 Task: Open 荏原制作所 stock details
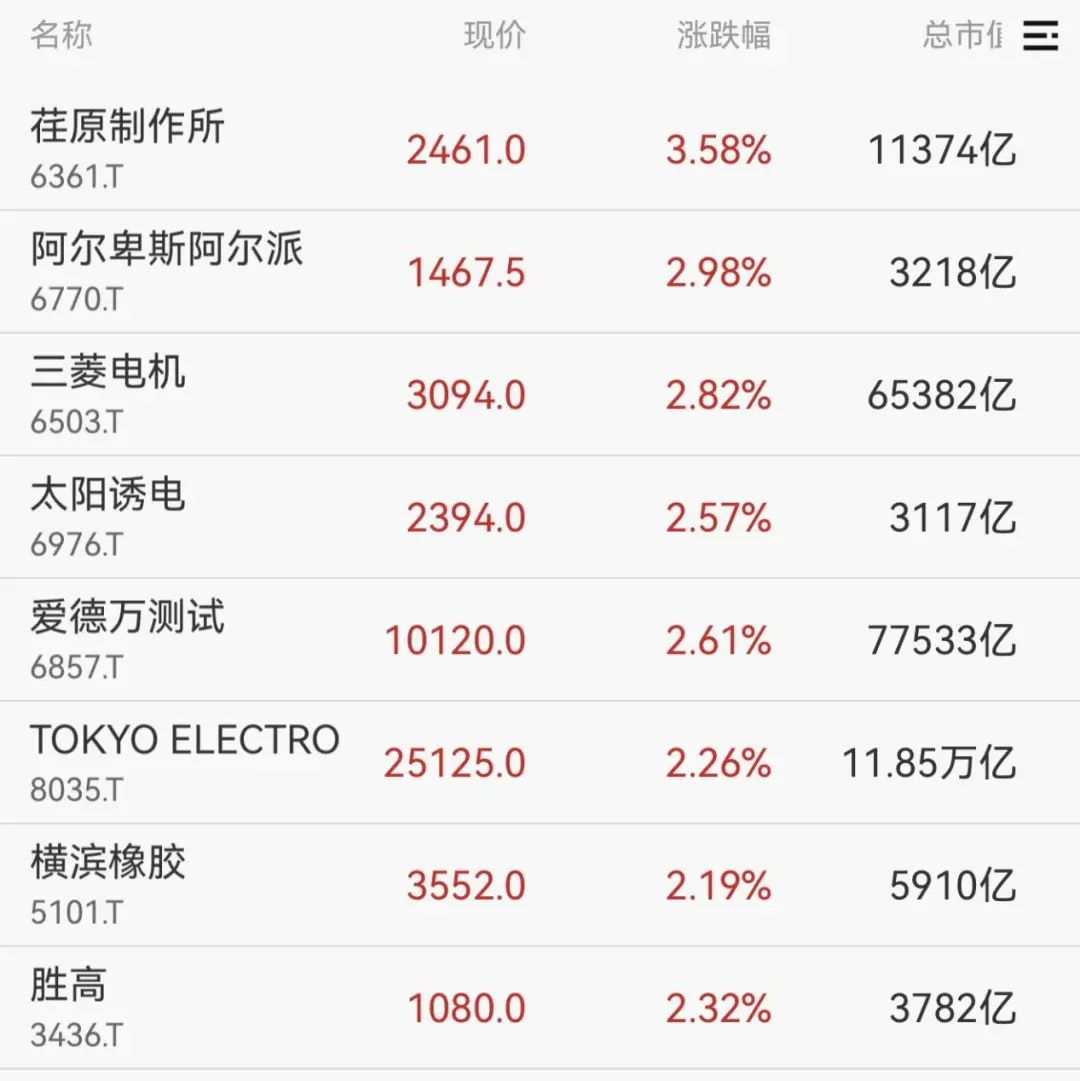(x=128, y=149)
